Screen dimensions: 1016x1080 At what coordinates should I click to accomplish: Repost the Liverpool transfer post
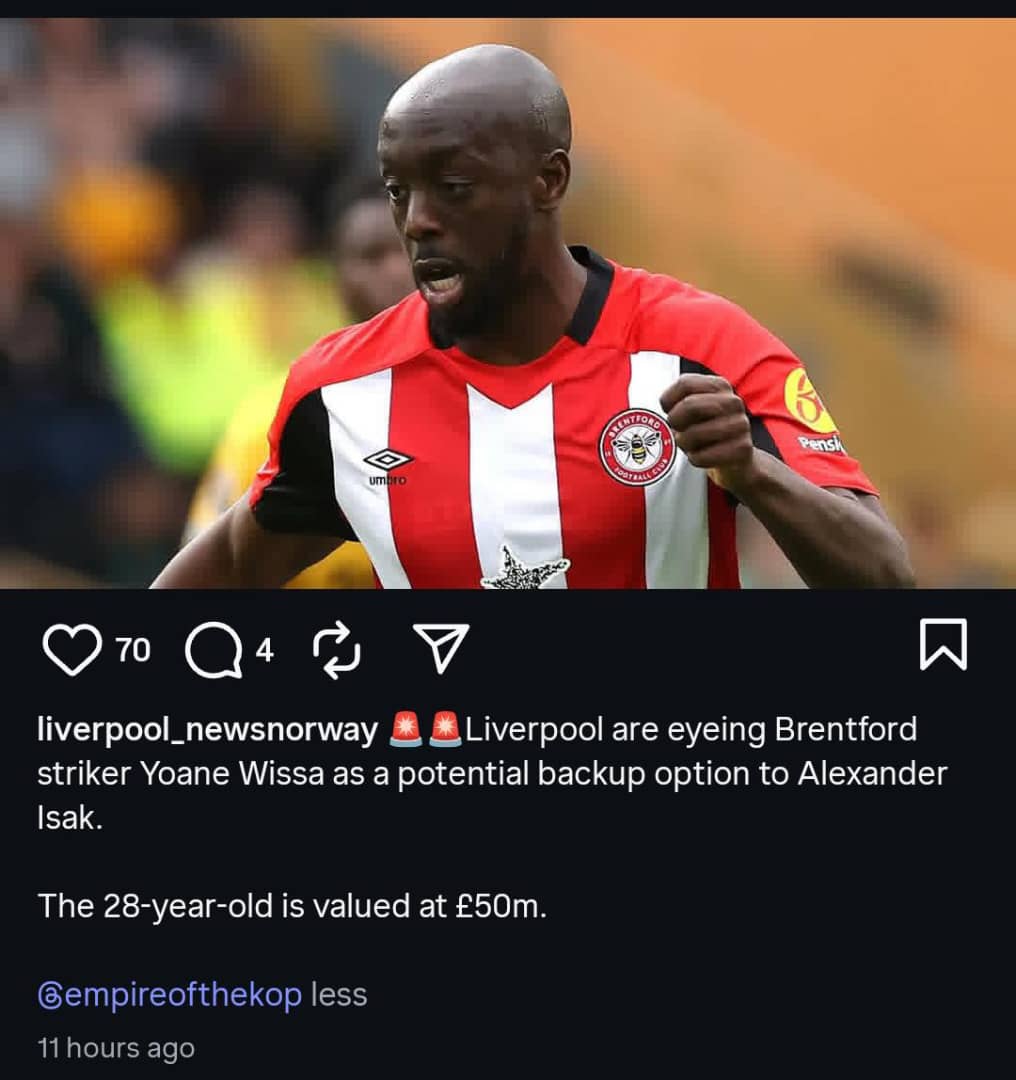coord(337,649)
